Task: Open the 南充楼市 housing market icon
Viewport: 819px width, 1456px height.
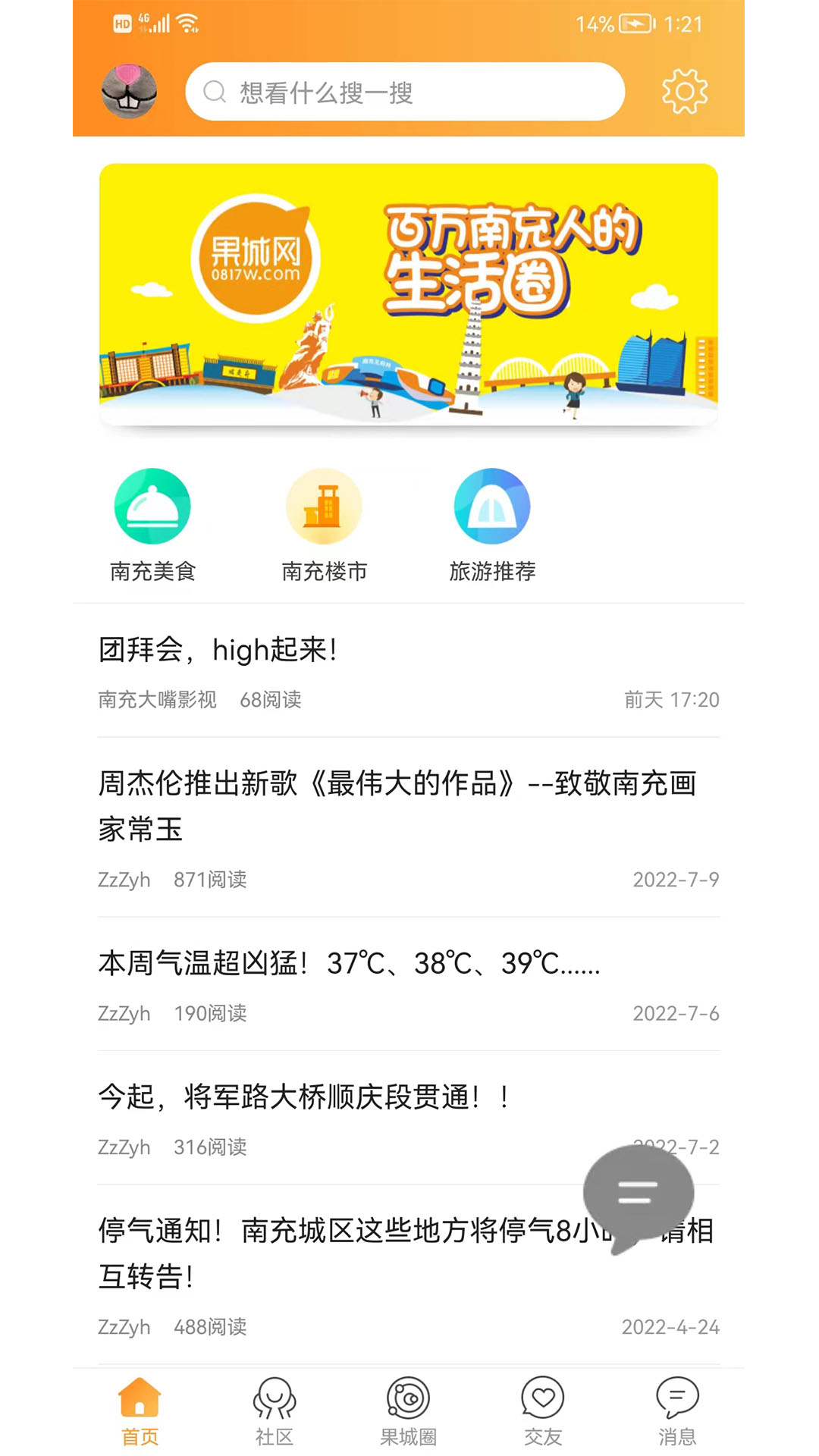Action: tap(324, 506)
